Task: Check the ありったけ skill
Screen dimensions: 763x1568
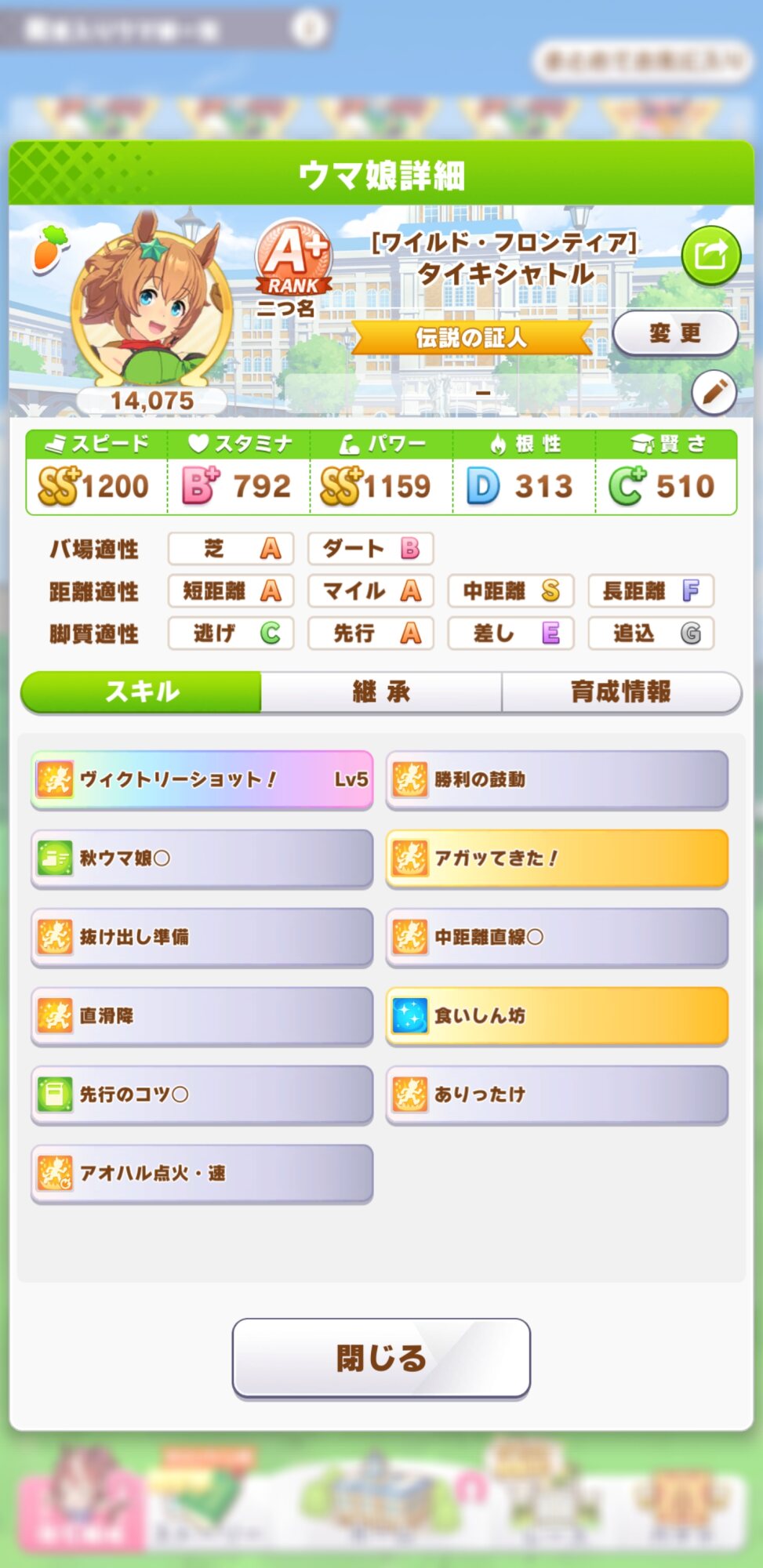Action: 557,1094
